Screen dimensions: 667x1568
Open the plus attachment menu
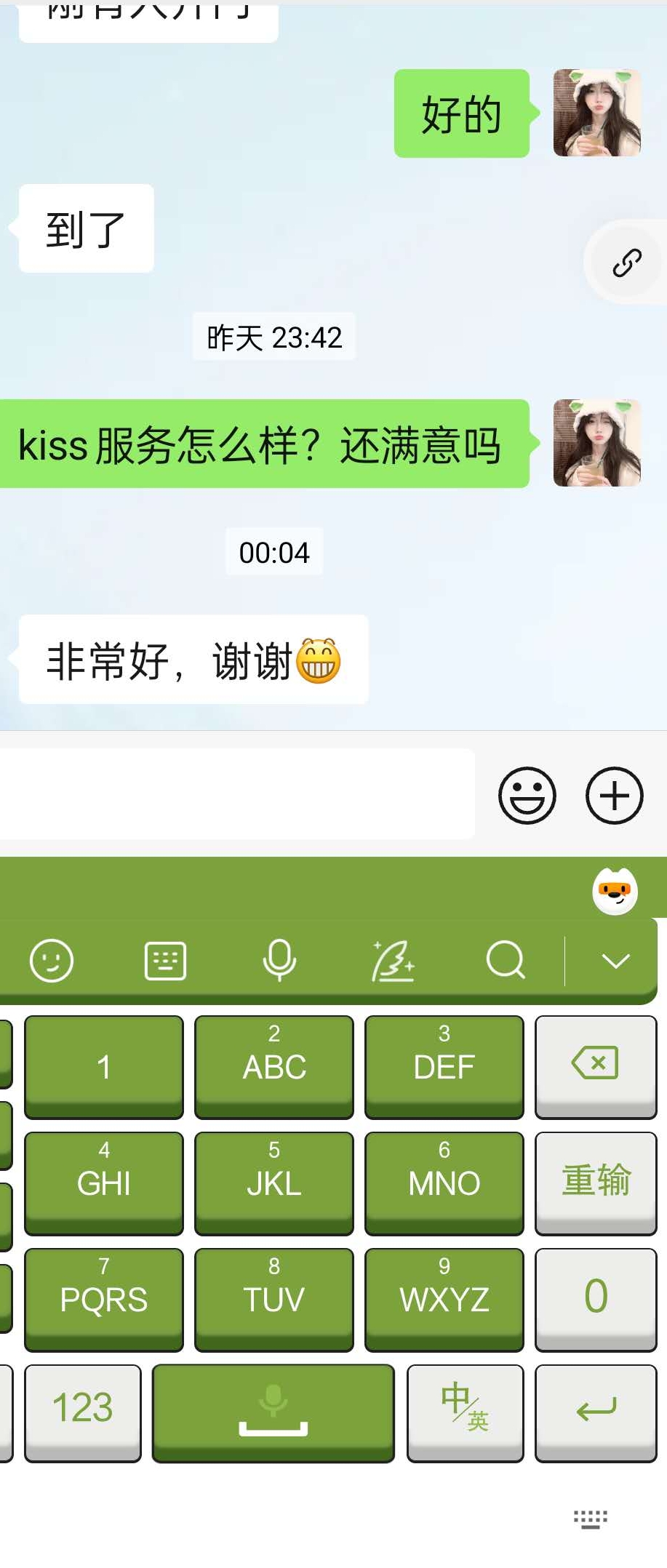pos(614,795)
